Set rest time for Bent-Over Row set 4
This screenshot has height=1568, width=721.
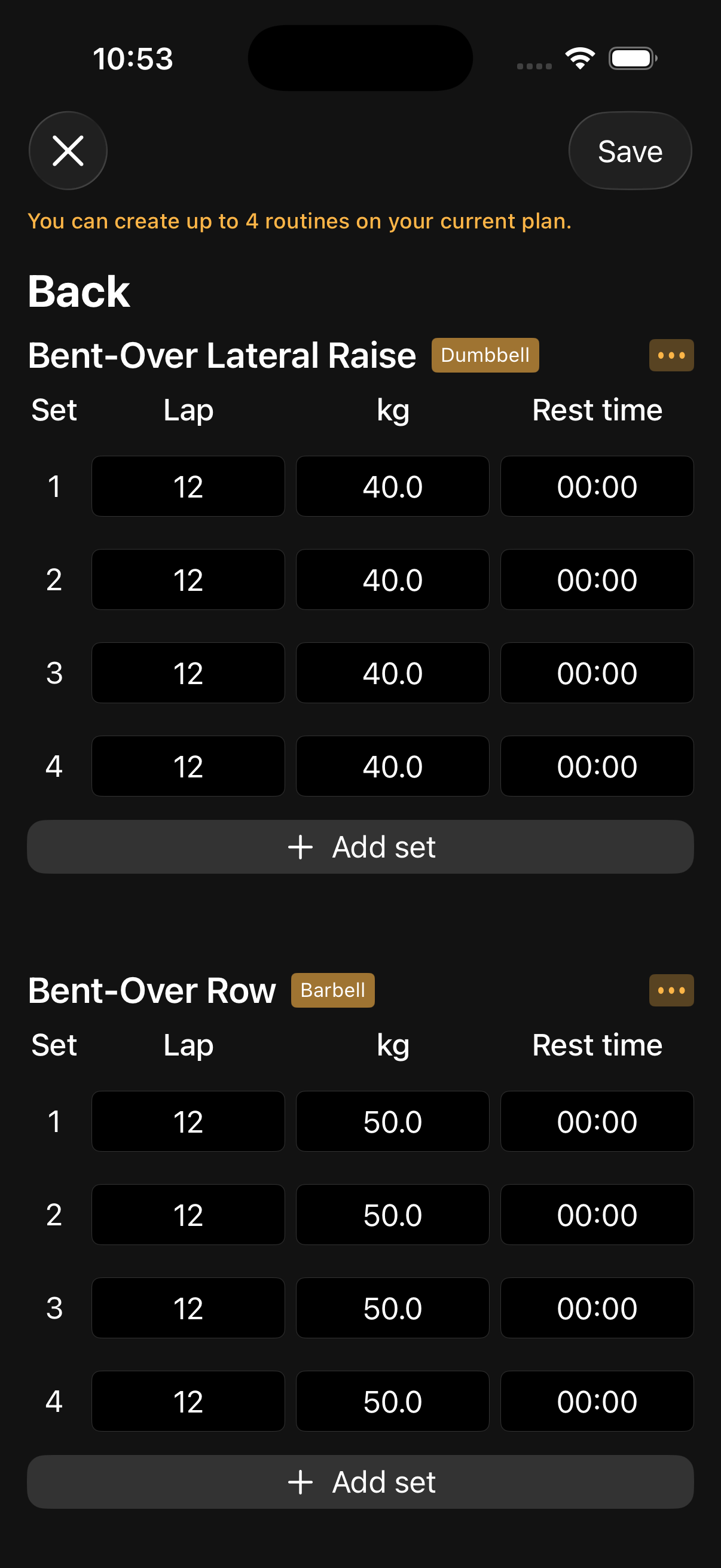tap(596, 1401)
